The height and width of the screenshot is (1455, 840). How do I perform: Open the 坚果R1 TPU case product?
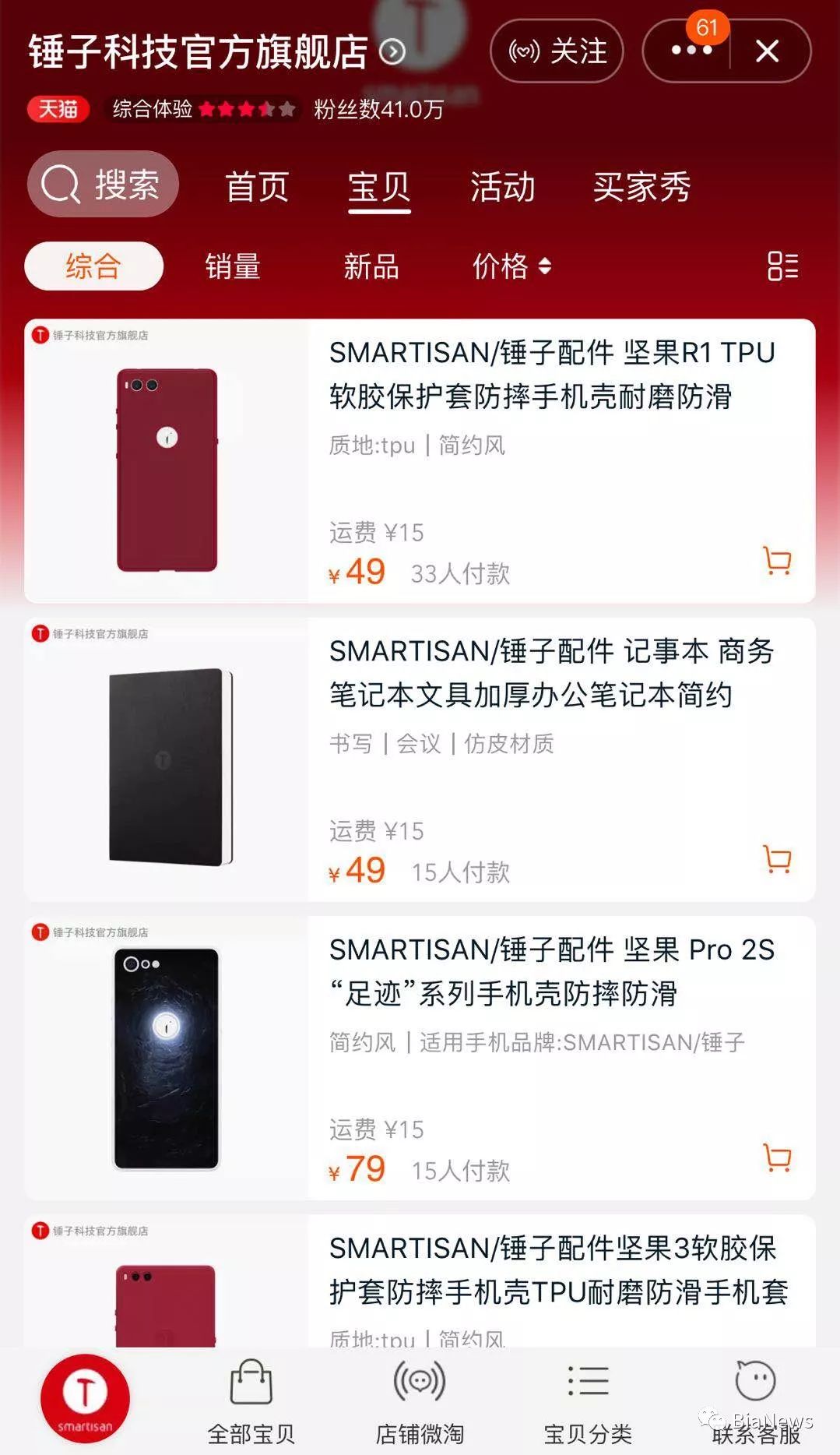[x=551, y=375]
